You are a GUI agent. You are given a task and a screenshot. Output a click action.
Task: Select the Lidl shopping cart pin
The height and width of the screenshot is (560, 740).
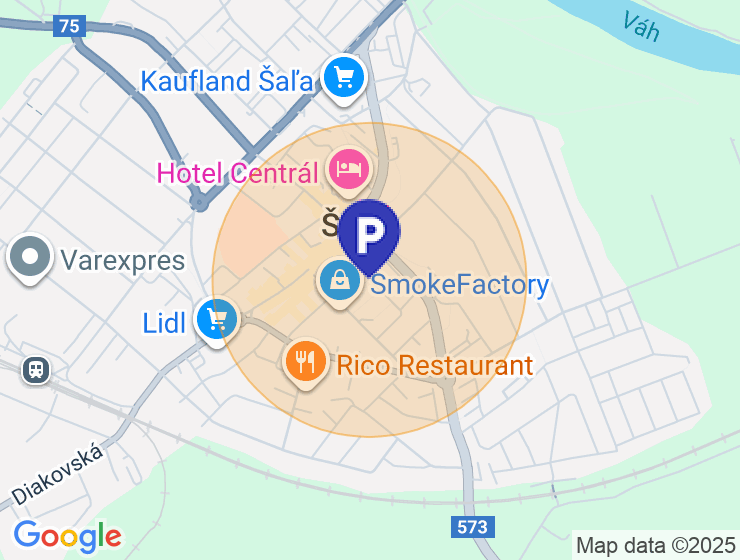[x=217, y=320]
